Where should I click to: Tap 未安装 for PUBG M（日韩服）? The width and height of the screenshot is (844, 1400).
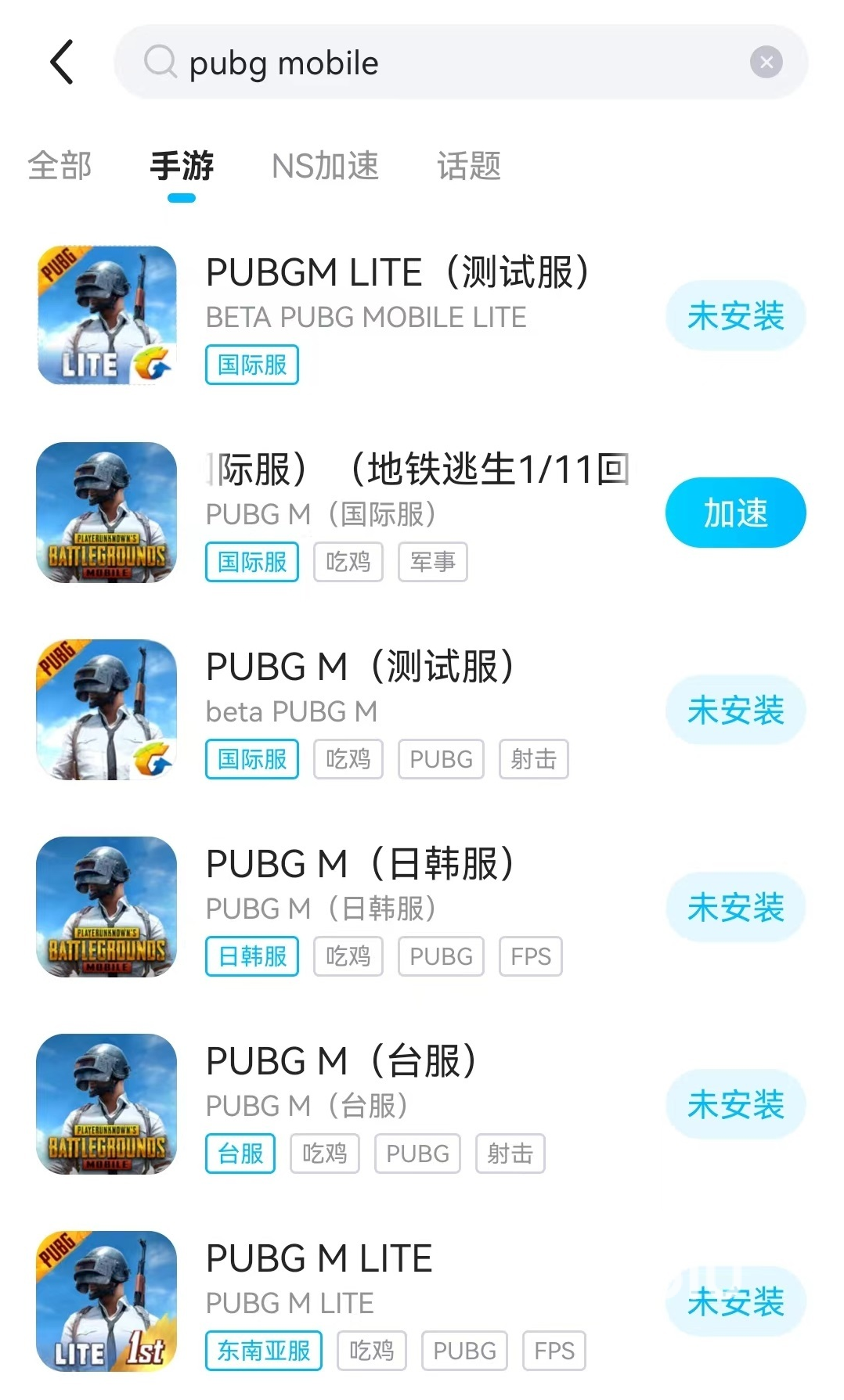735,908
